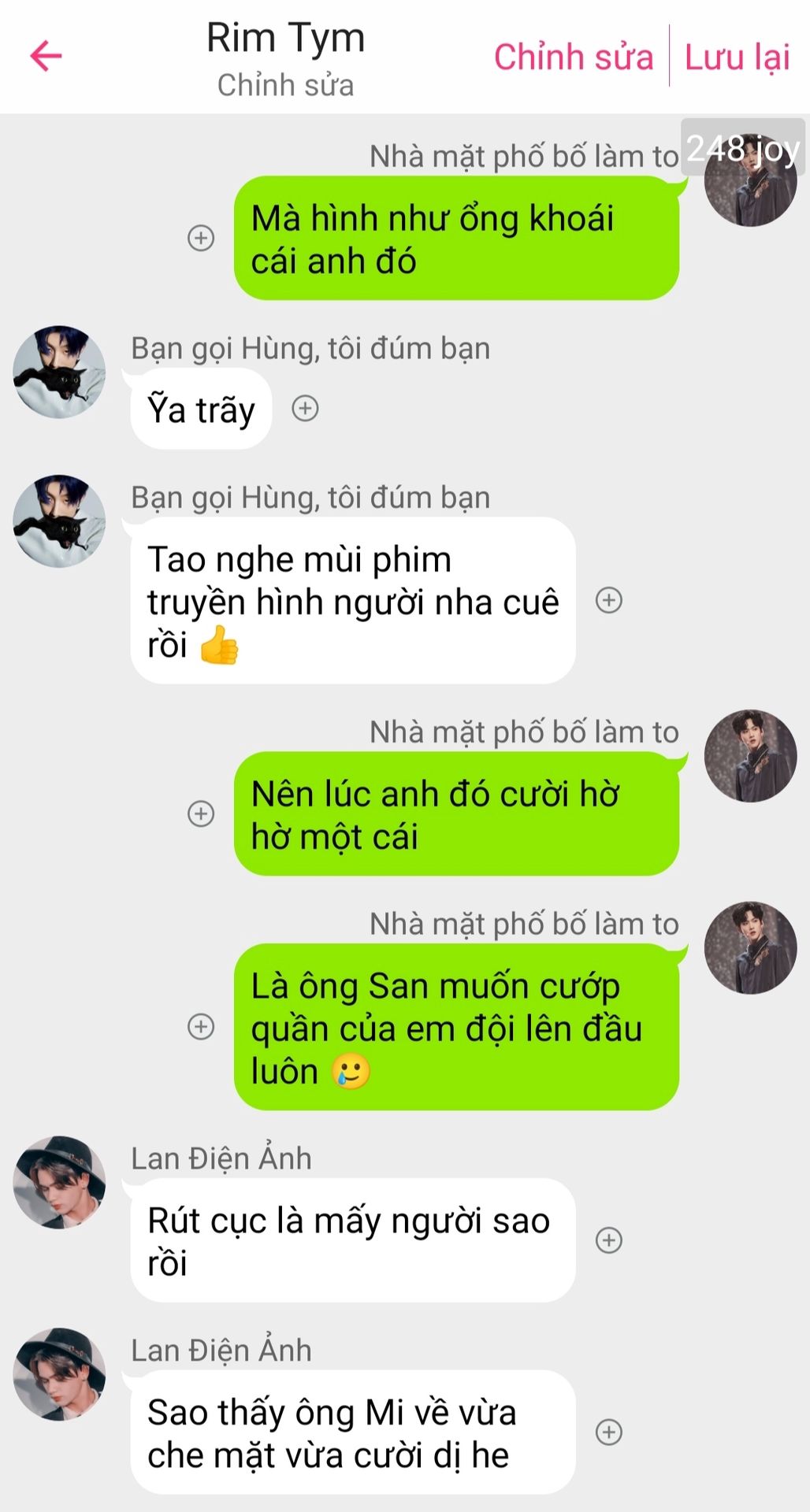The width and height of the screenshot is (810, 1512).
Task: Tap plus icon beside "Mà hình như ổng khoái"
Action: (201, 238)
